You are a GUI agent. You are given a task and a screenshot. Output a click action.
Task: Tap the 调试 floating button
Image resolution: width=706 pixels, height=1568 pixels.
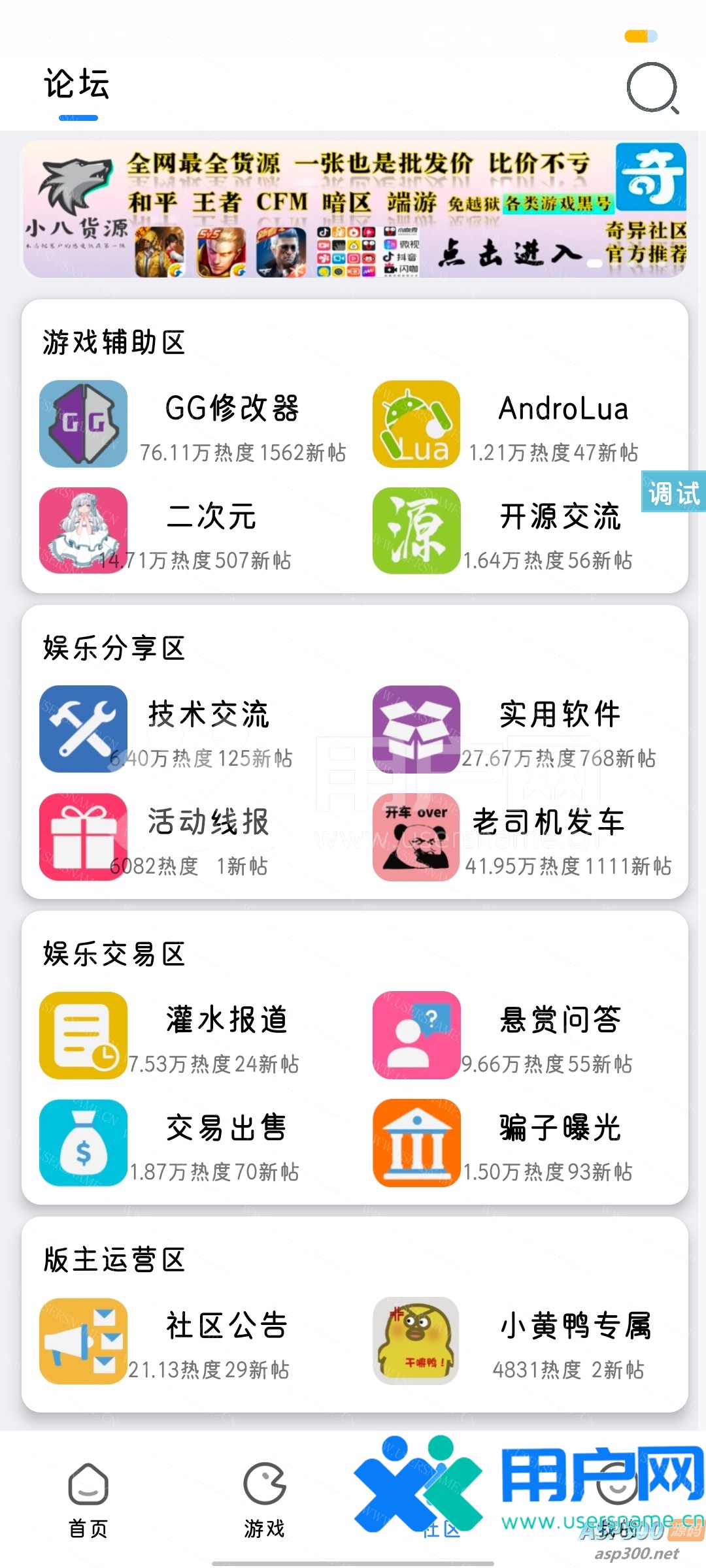(x=673, y=492)
